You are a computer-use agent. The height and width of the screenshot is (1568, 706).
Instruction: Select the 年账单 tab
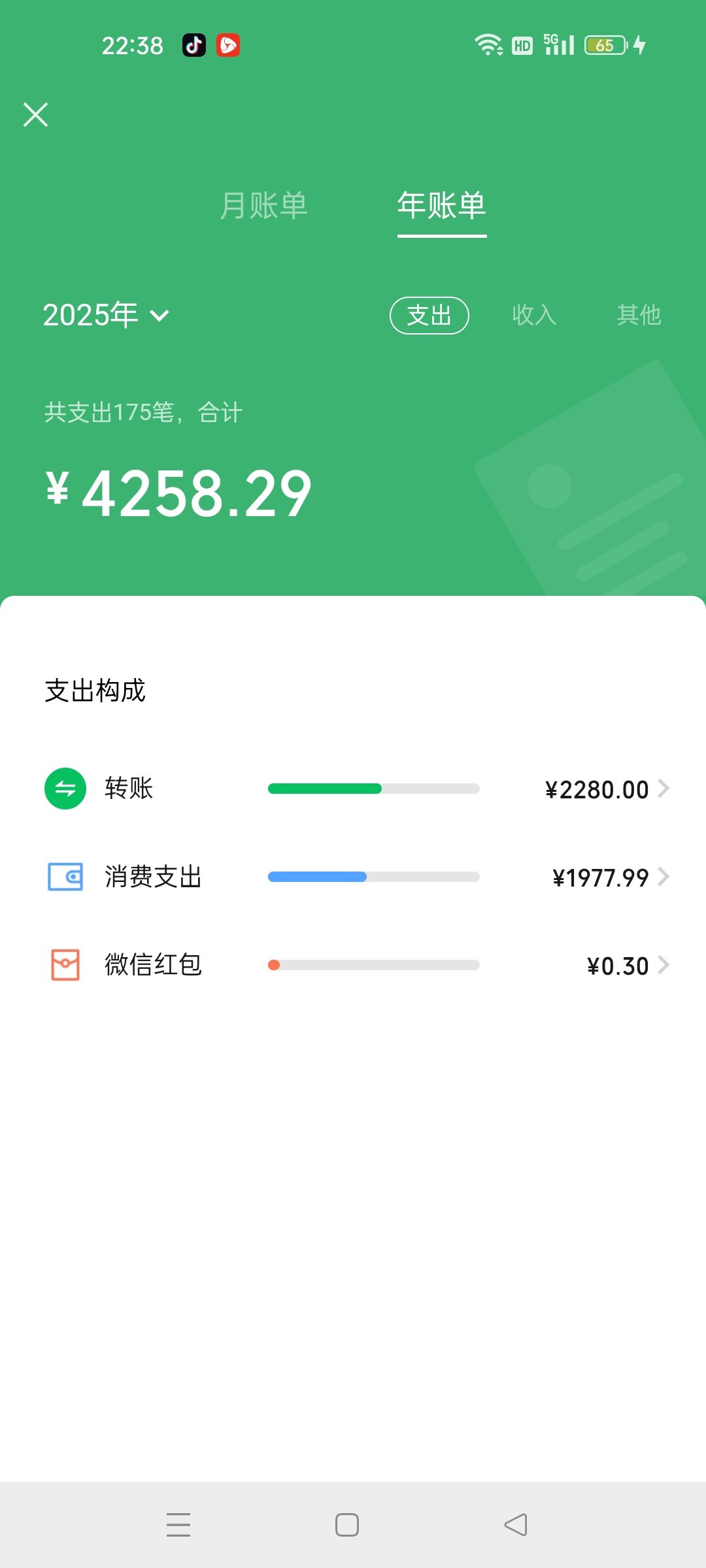click(442, 205)
